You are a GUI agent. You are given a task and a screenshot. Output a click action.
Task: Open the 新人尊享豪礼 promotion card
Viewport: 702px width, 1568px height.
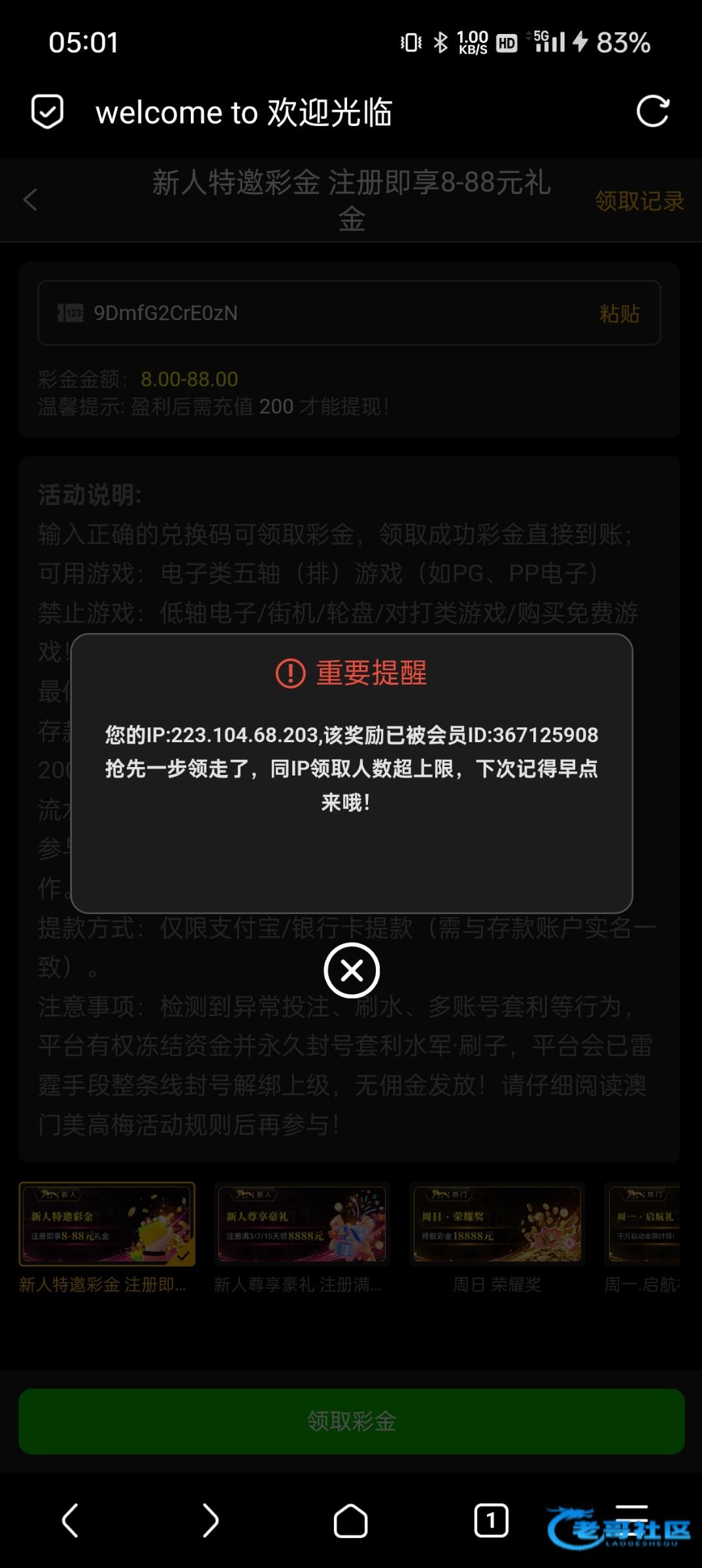tap(301, 1224)
